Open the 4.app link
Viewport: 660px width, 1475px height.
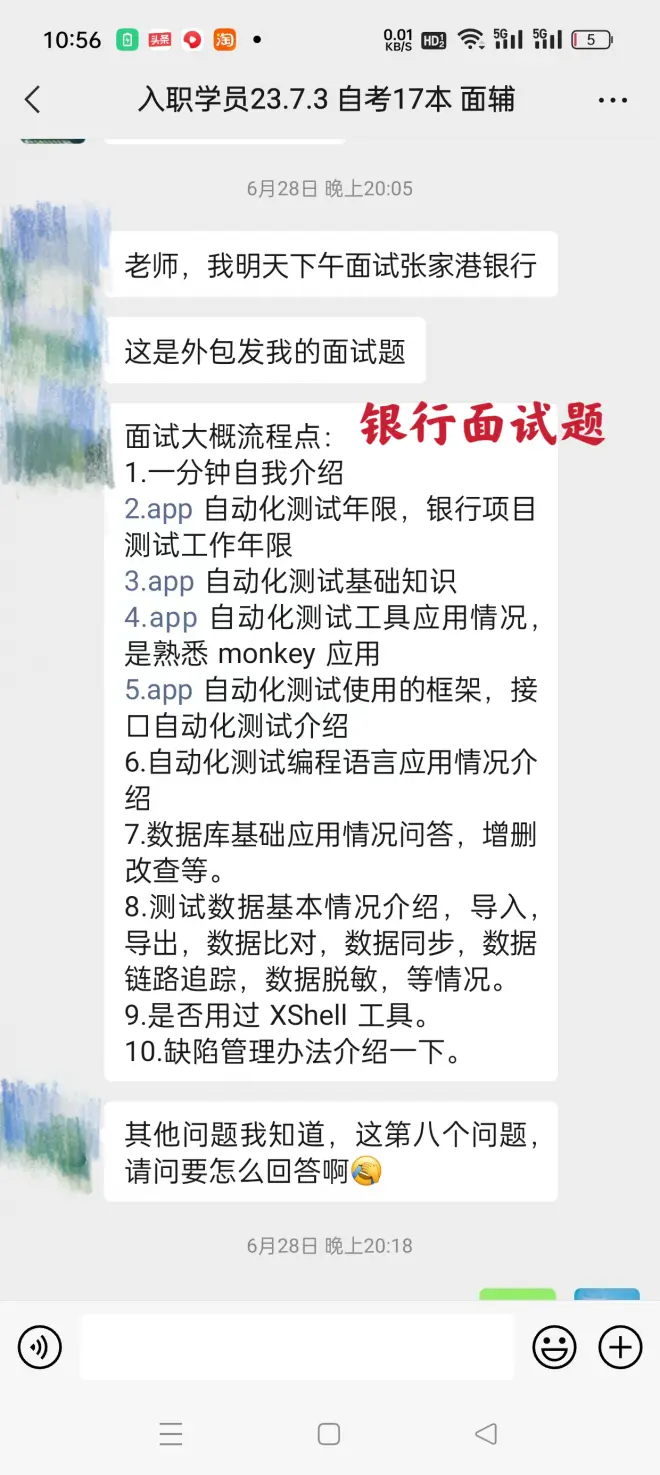point(160,617)
